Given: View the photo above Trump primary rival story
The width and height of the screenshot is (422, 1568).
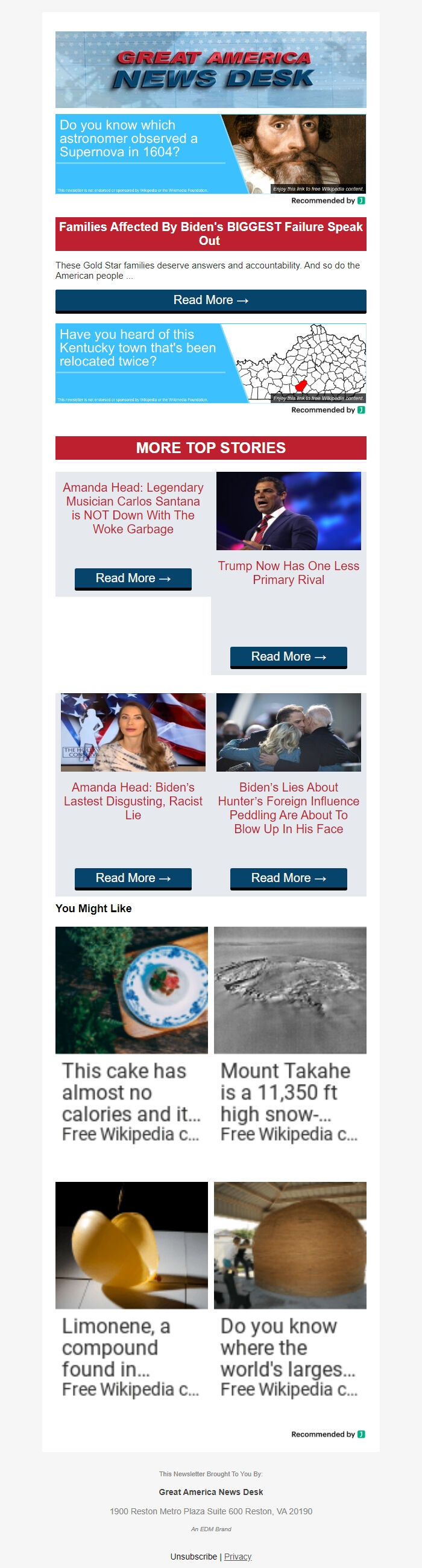Looking at the screenshot, I should click(288, 510).
